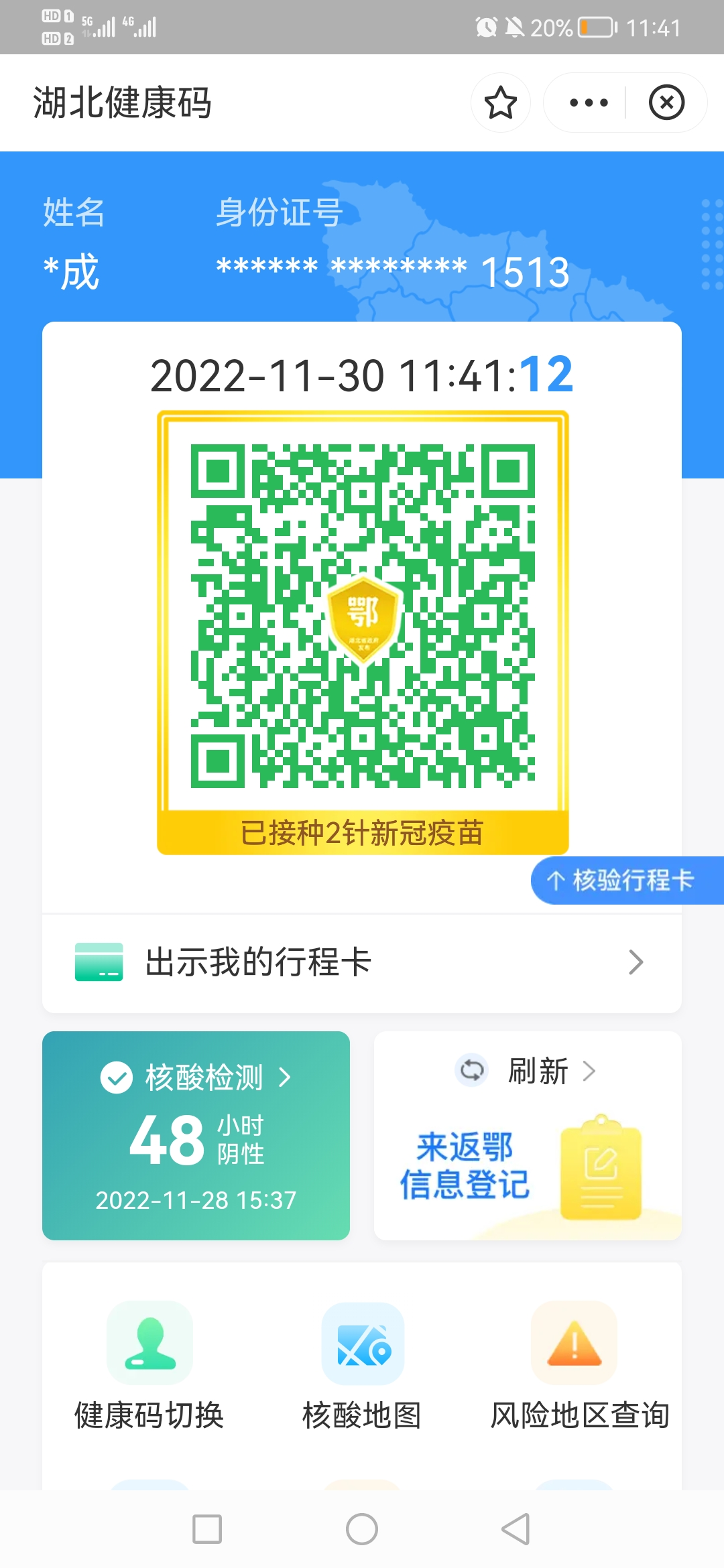Open 核酸地图

point(362,1366)
